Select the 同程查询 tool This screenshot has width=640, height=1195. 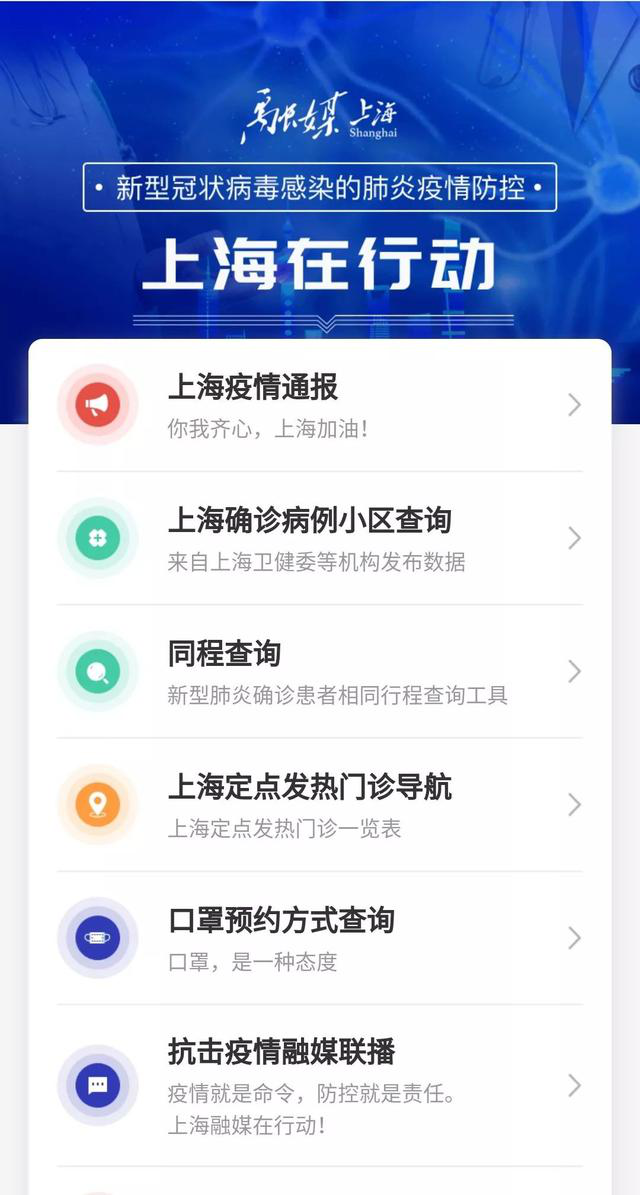pyautogui.click(x=320, y=671)
